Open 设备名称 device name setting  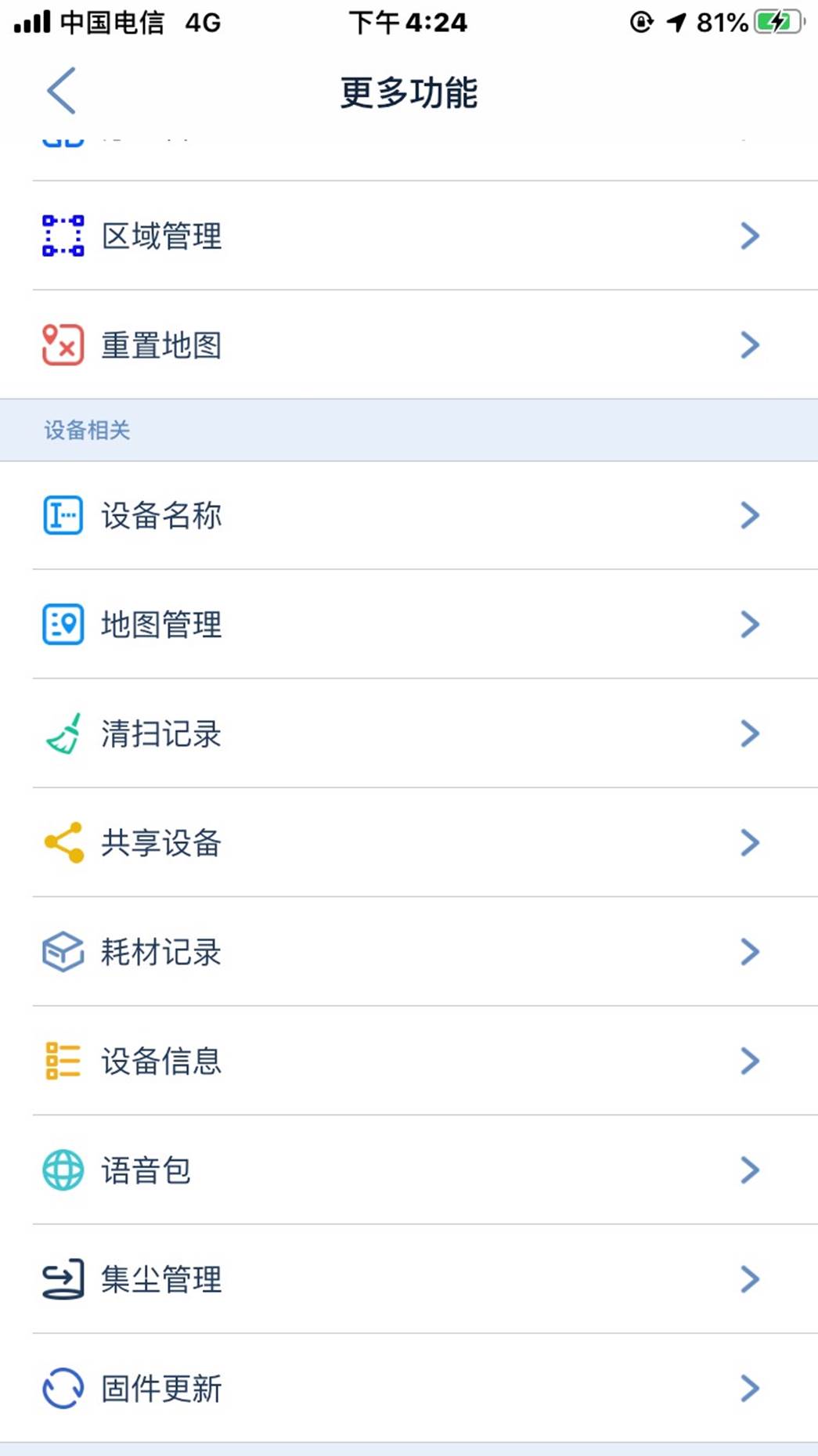point(409,515)
